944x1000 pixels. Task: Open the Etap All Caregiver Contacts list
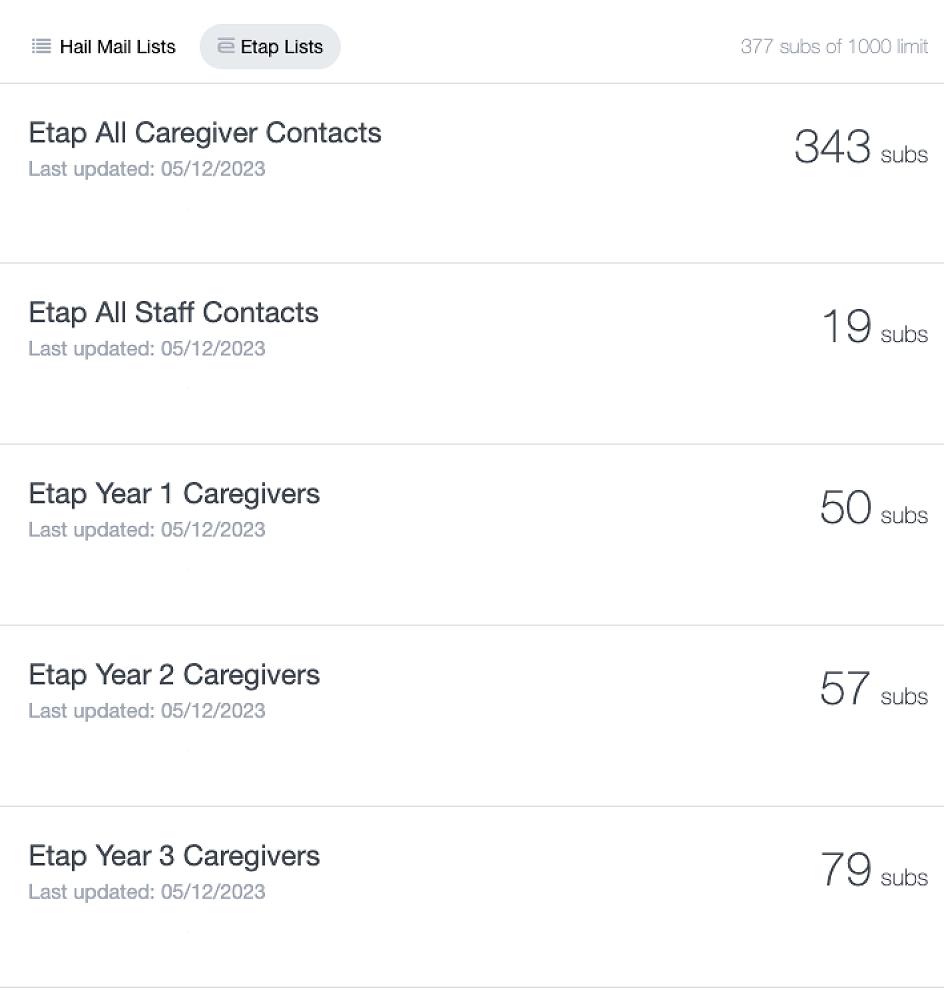(x=204, y=132)
